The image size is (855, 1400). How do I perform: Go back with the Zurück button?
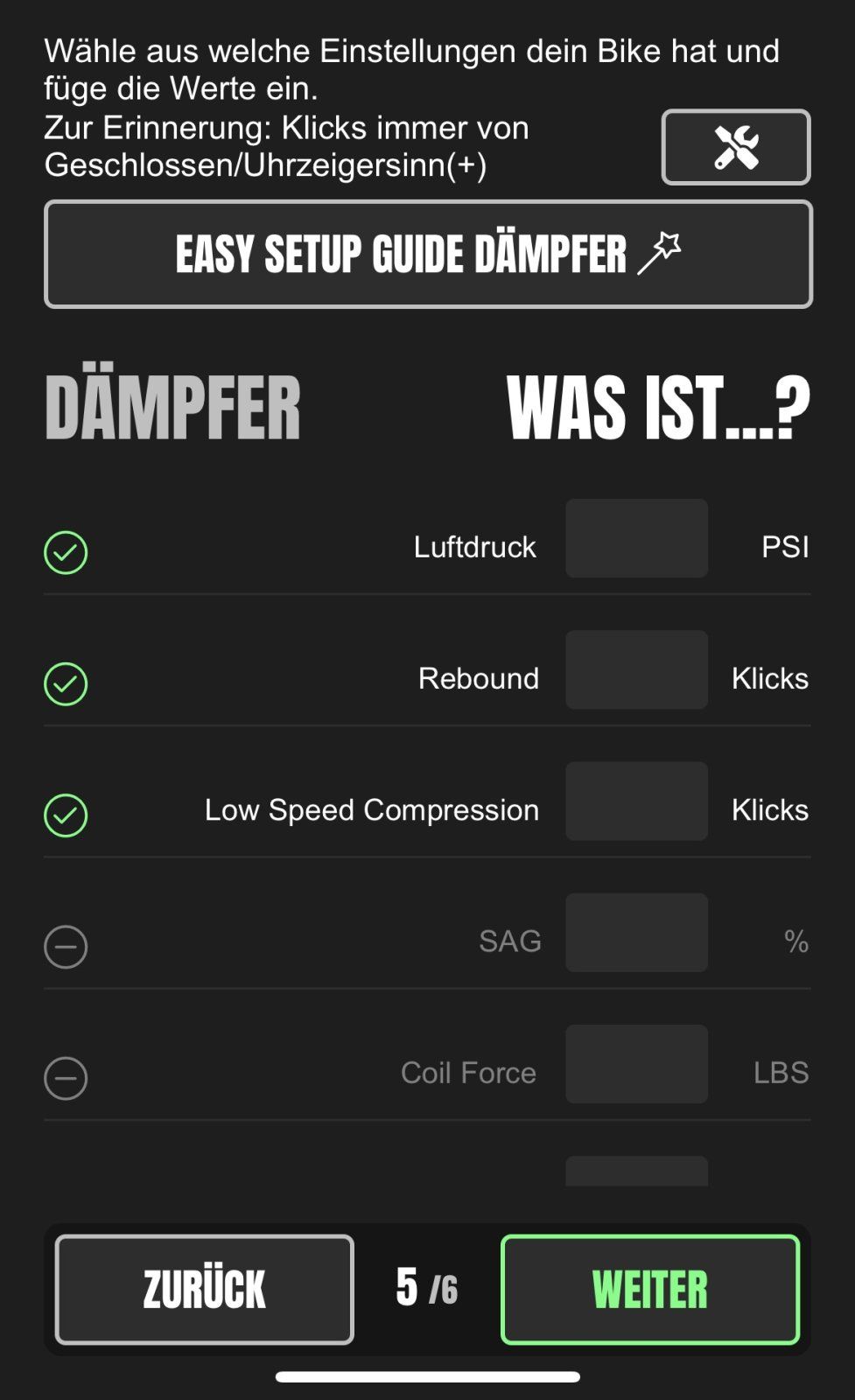204,1290
